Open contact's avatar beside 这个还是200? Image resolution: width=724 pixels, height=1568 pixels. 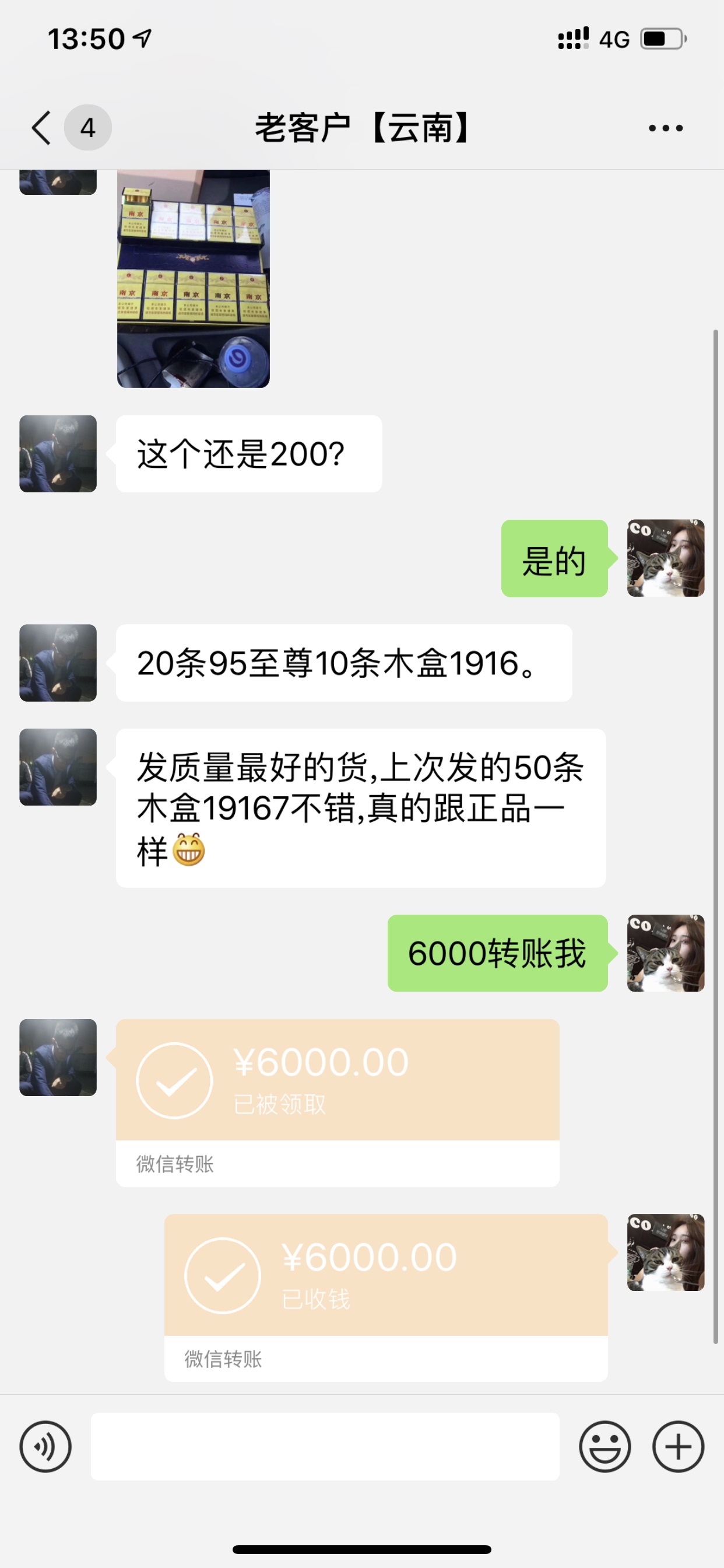point(58,453)
